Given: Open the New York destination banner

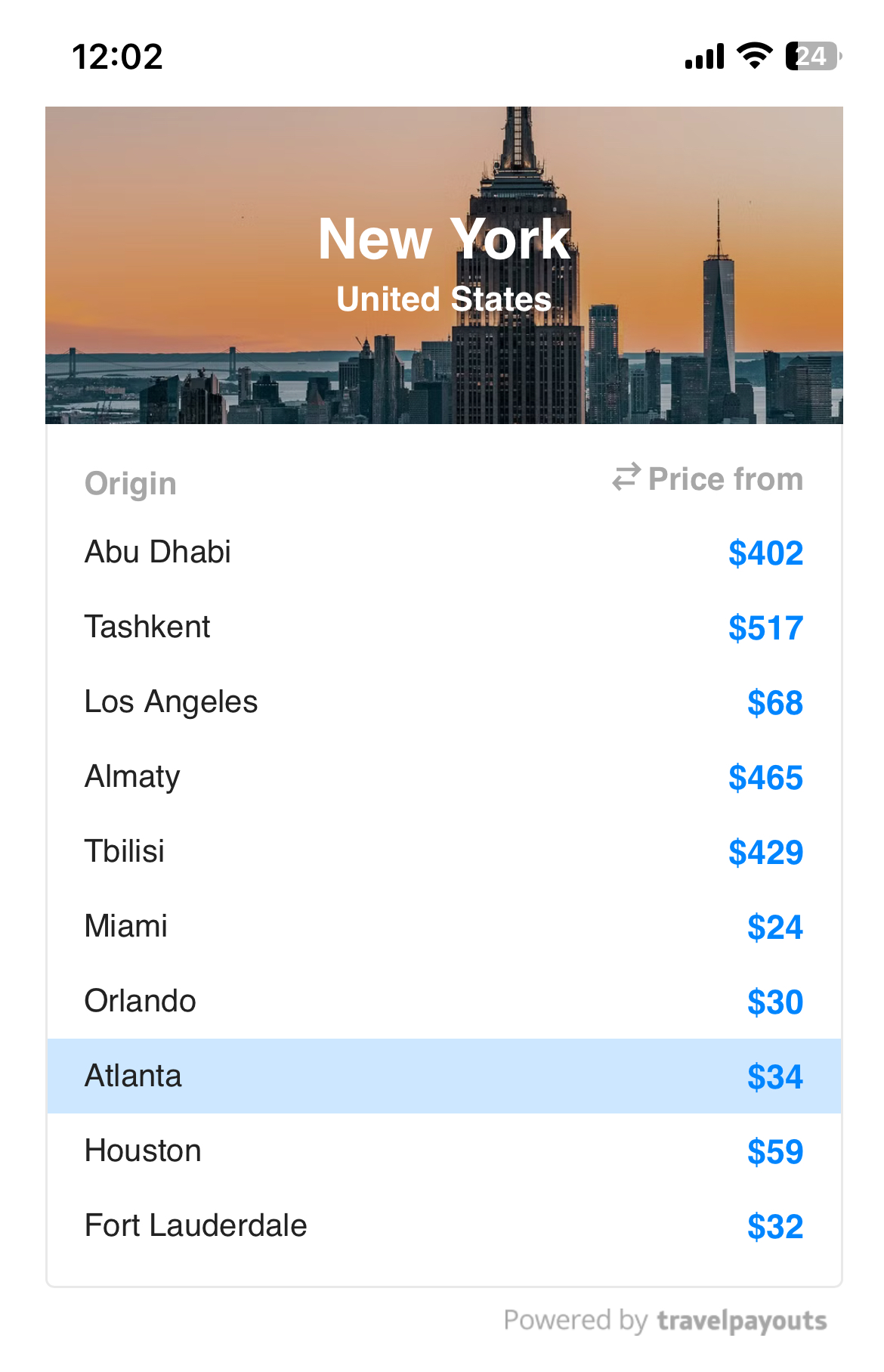Looking at the screenshot, I should [444, 265].
